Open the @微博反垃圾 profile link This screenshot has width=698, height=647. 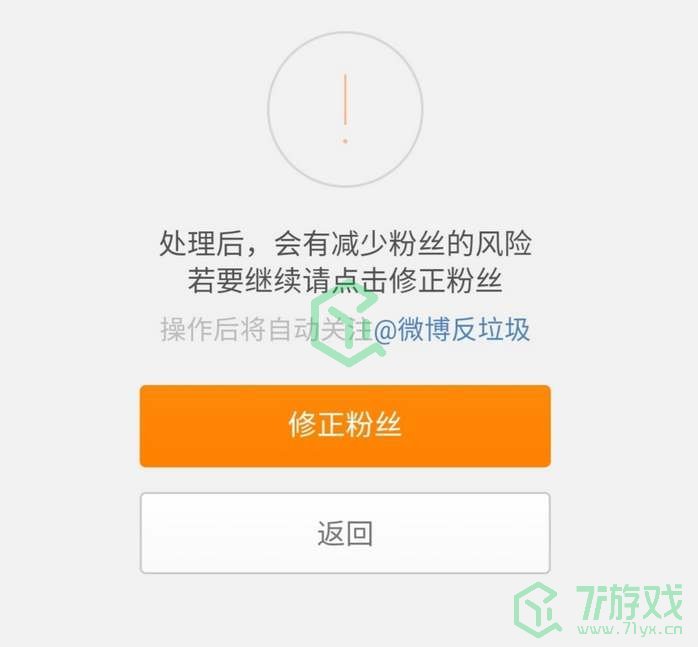[x=451, y=330]
